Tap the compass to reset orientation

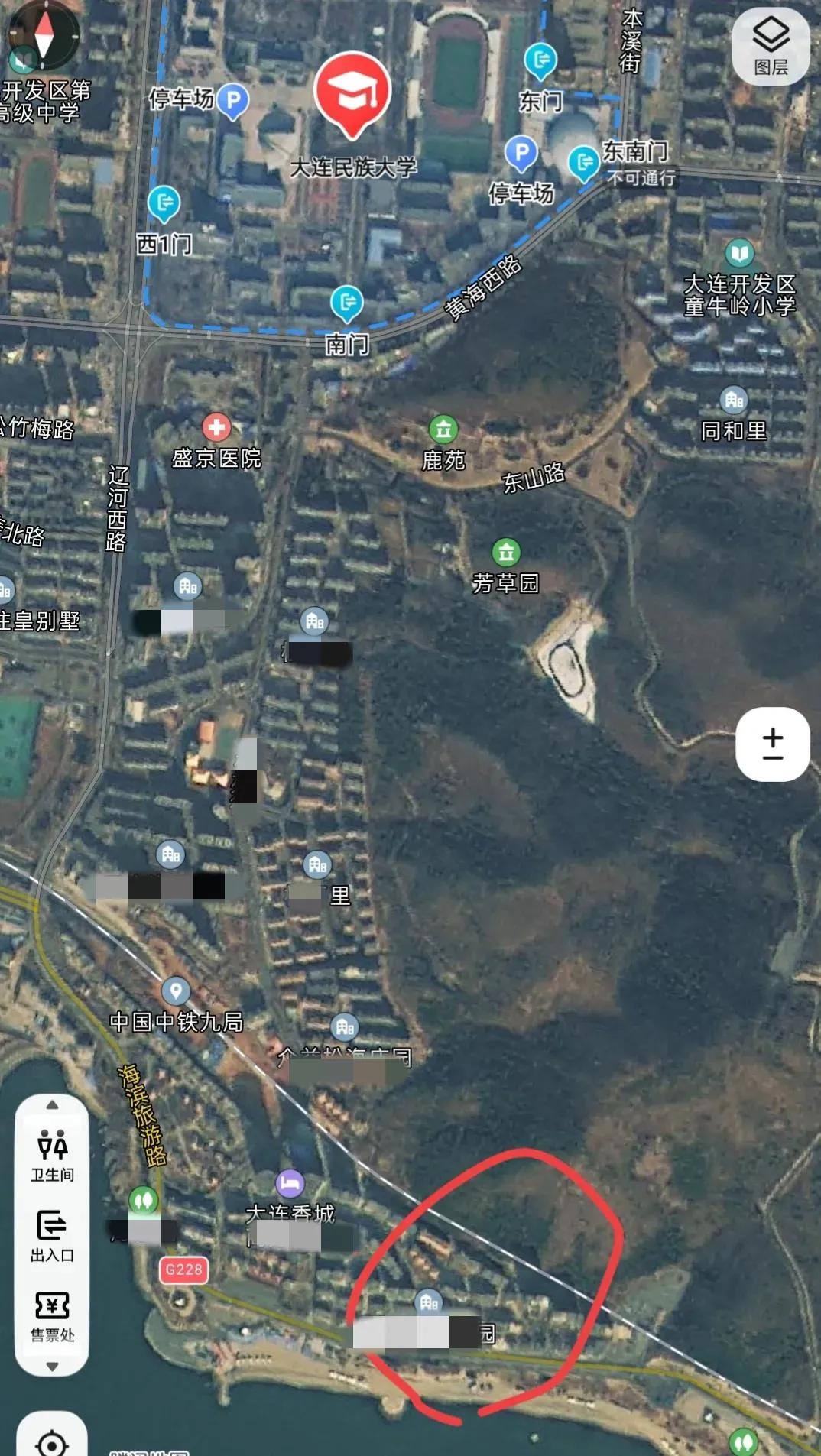click(44, 34)
